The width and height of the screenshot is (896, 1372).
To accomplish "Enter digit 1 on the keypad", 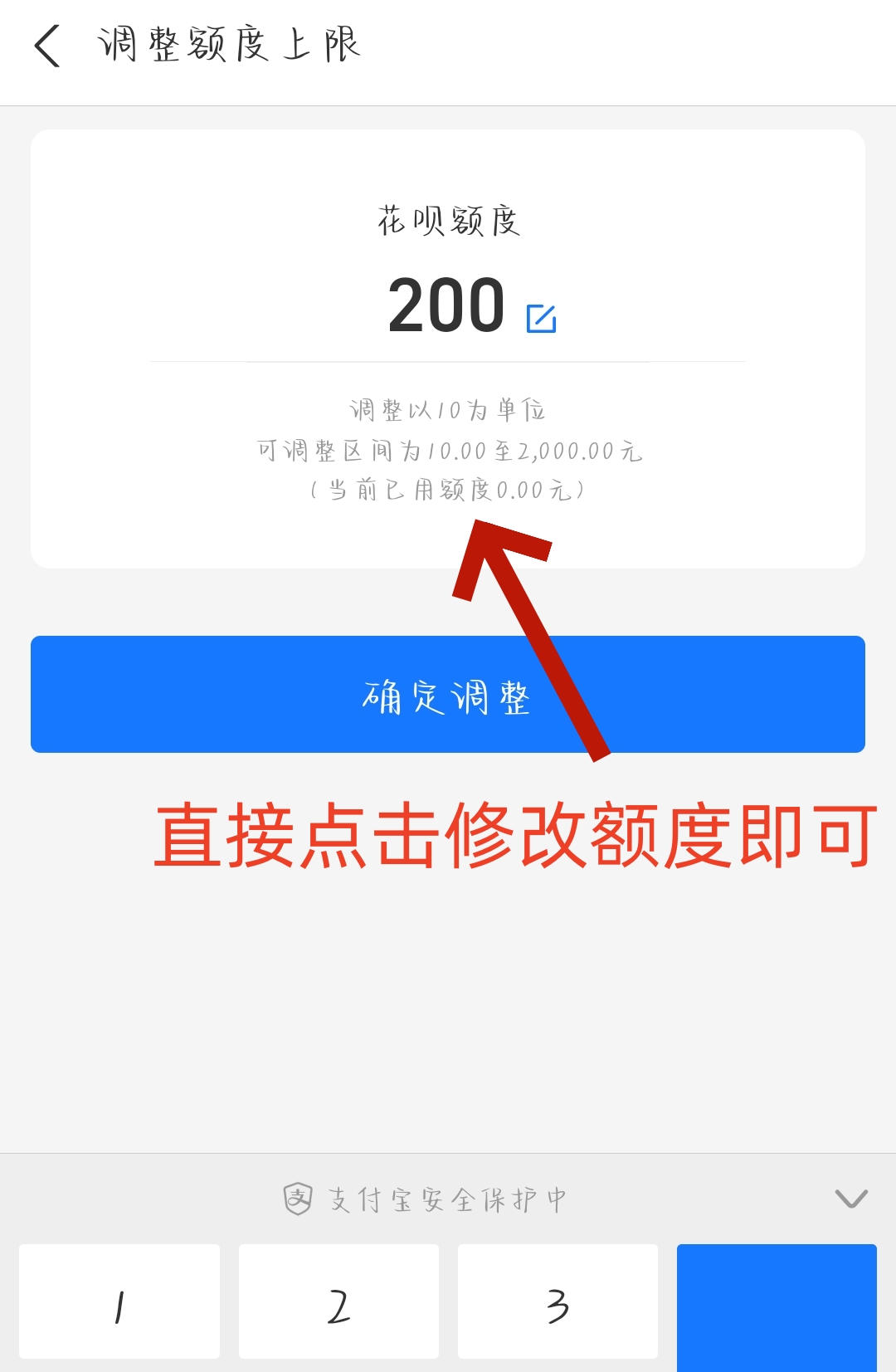I will [119, 1301].
